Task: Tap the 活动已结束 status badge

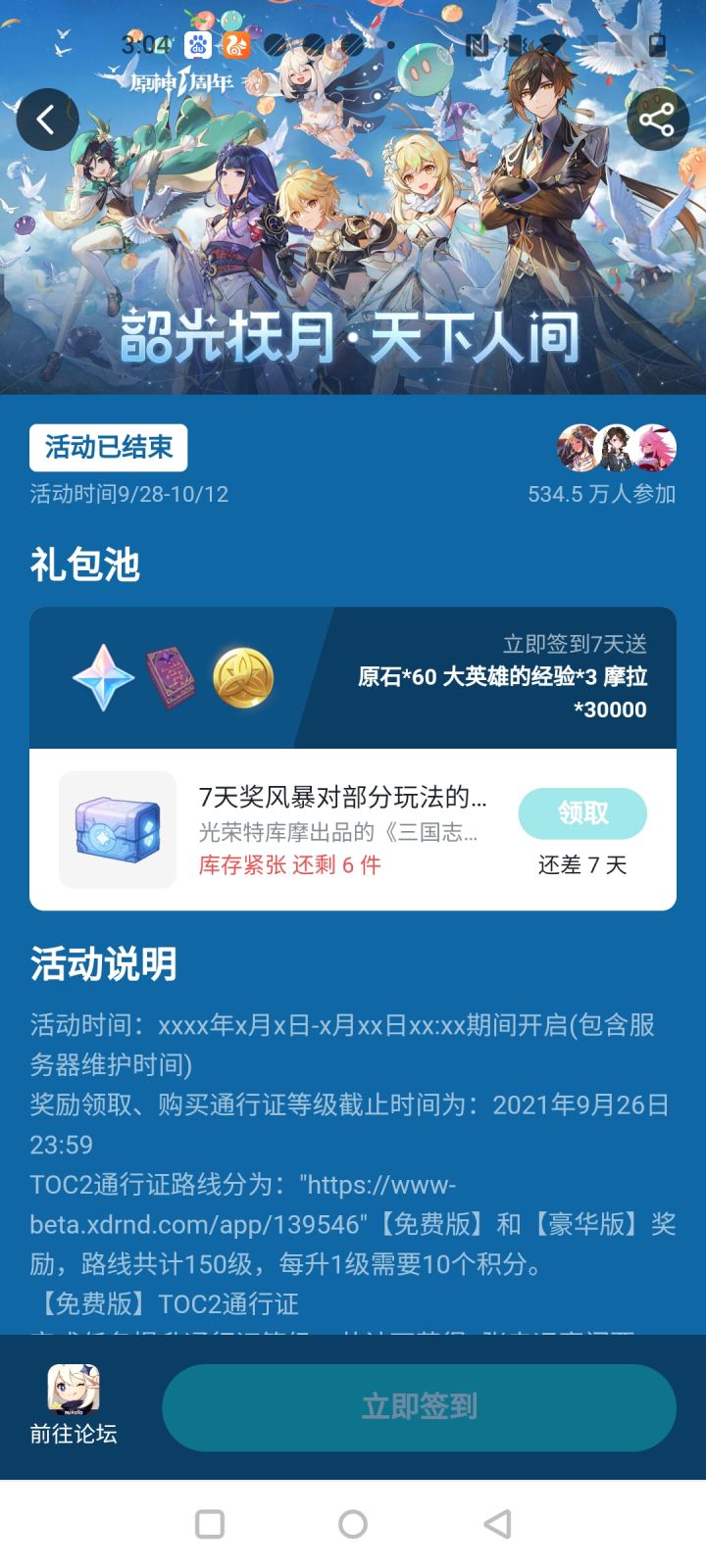Action: pyautogui.click(x=108, y=447)
